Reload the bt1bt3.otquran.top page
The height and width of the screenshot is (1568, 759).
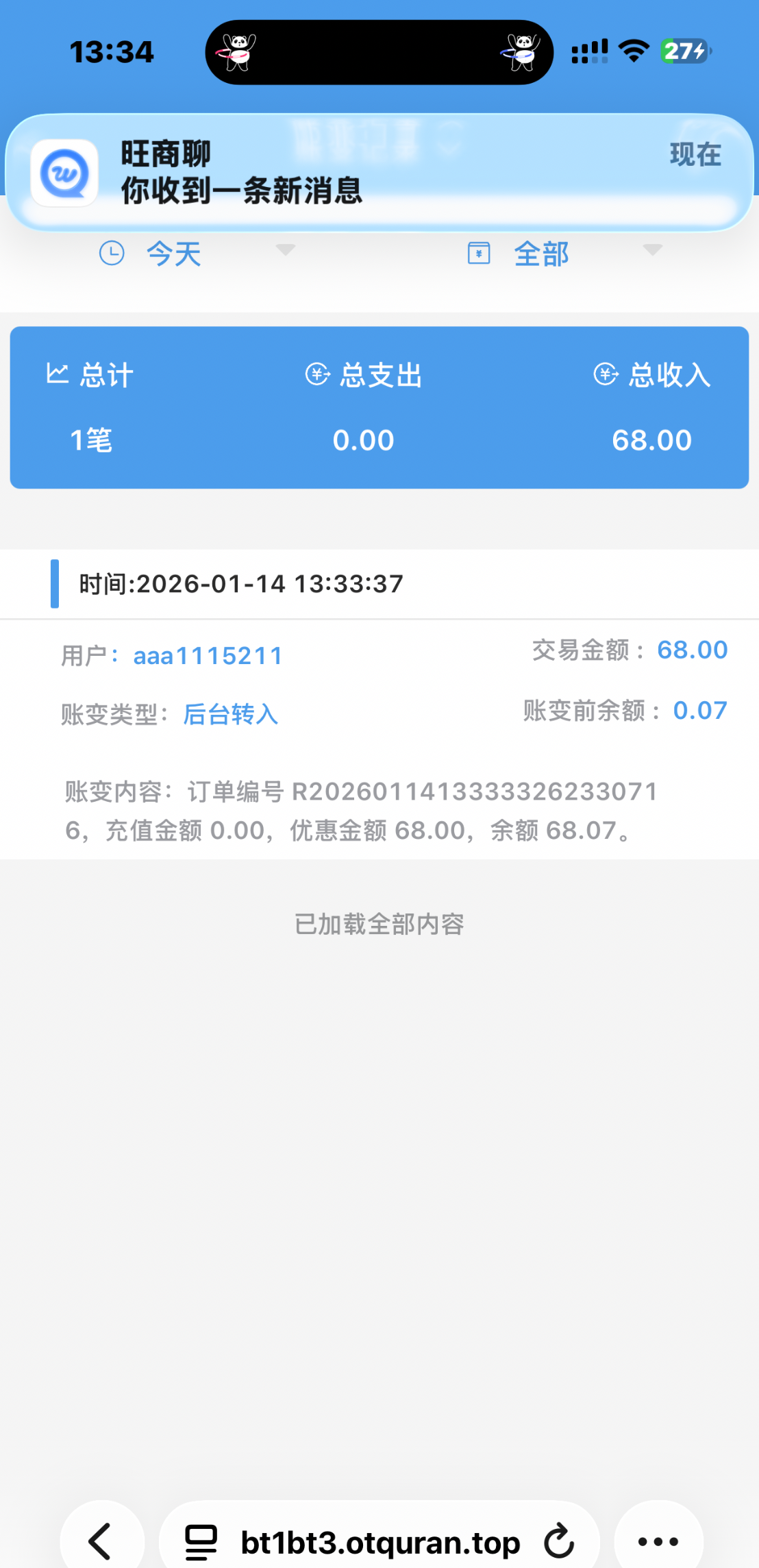click(x=559, y=1542)
